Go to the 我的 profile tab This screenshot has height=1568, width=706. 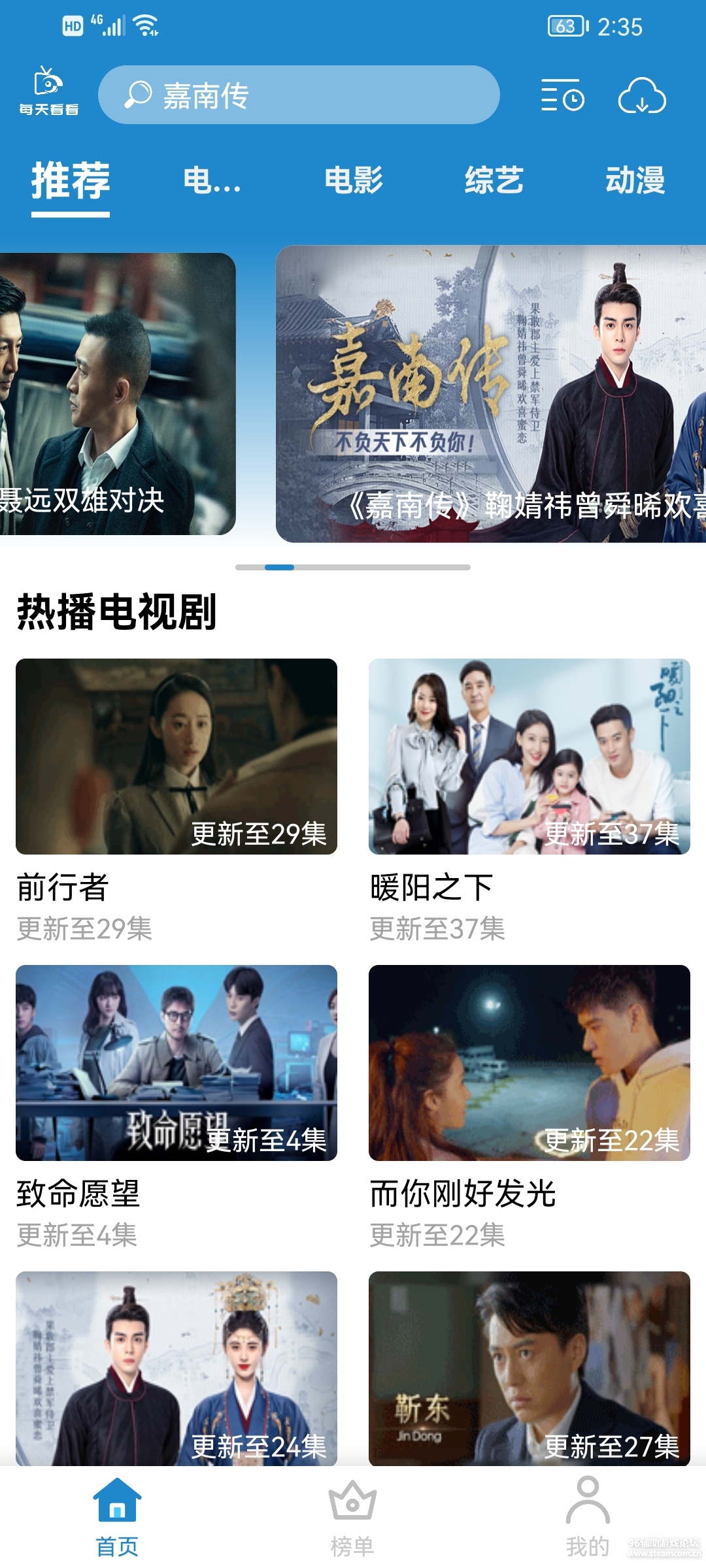pos(588,1517)
